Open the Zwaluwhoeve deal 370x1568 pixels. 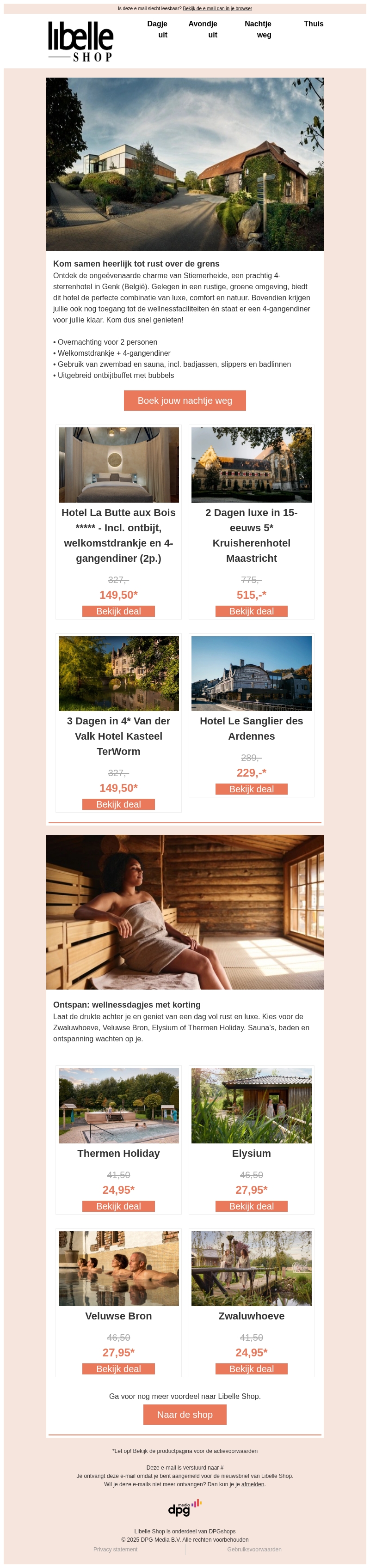pos(251,1368)
